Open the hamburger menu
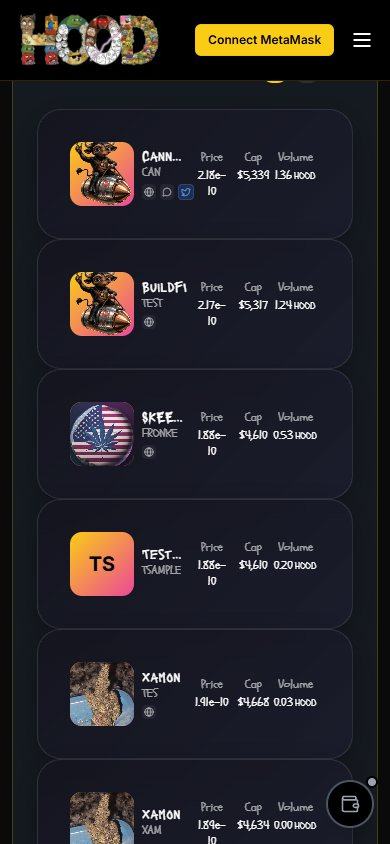 [361, 40]
